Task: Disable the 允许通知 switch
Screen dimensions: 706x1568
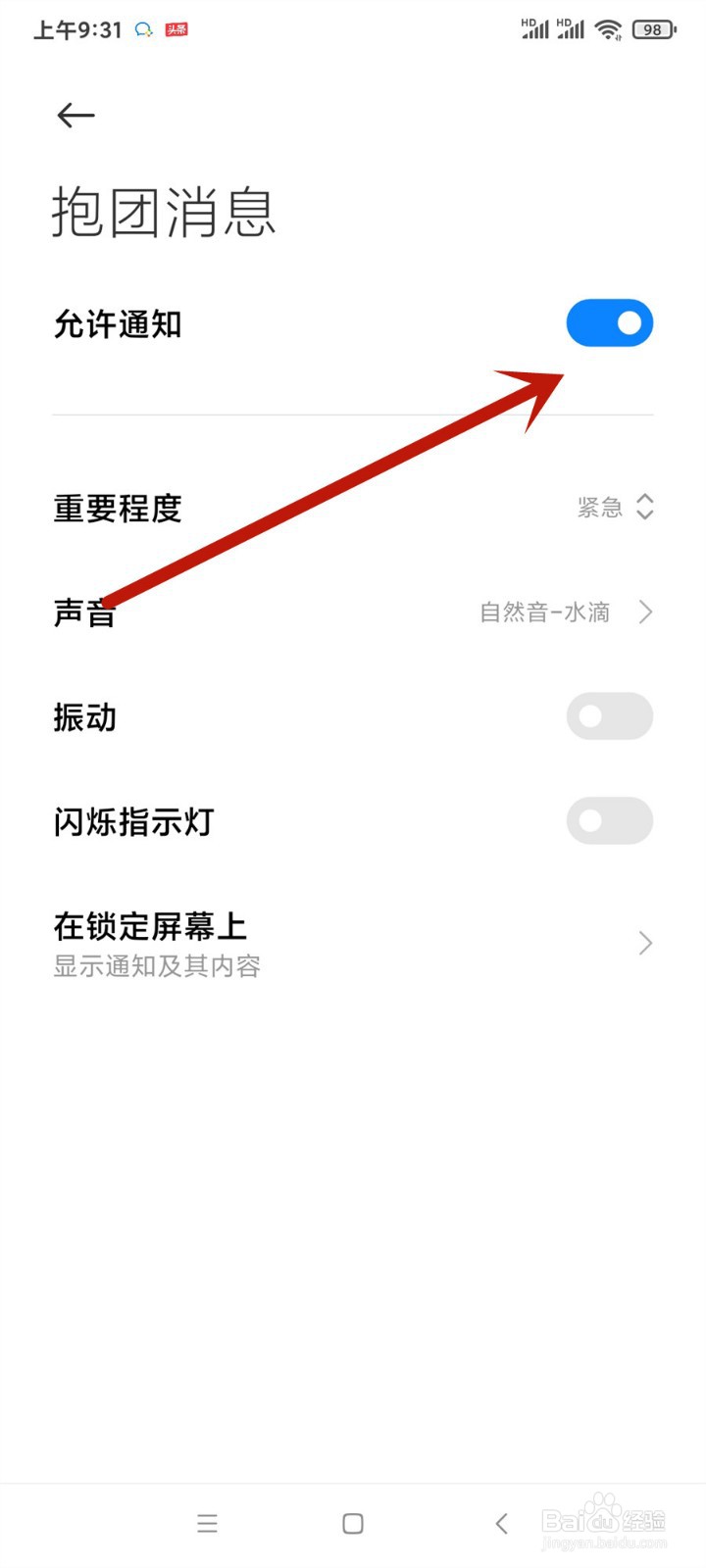Action: (x=609, y=322)
